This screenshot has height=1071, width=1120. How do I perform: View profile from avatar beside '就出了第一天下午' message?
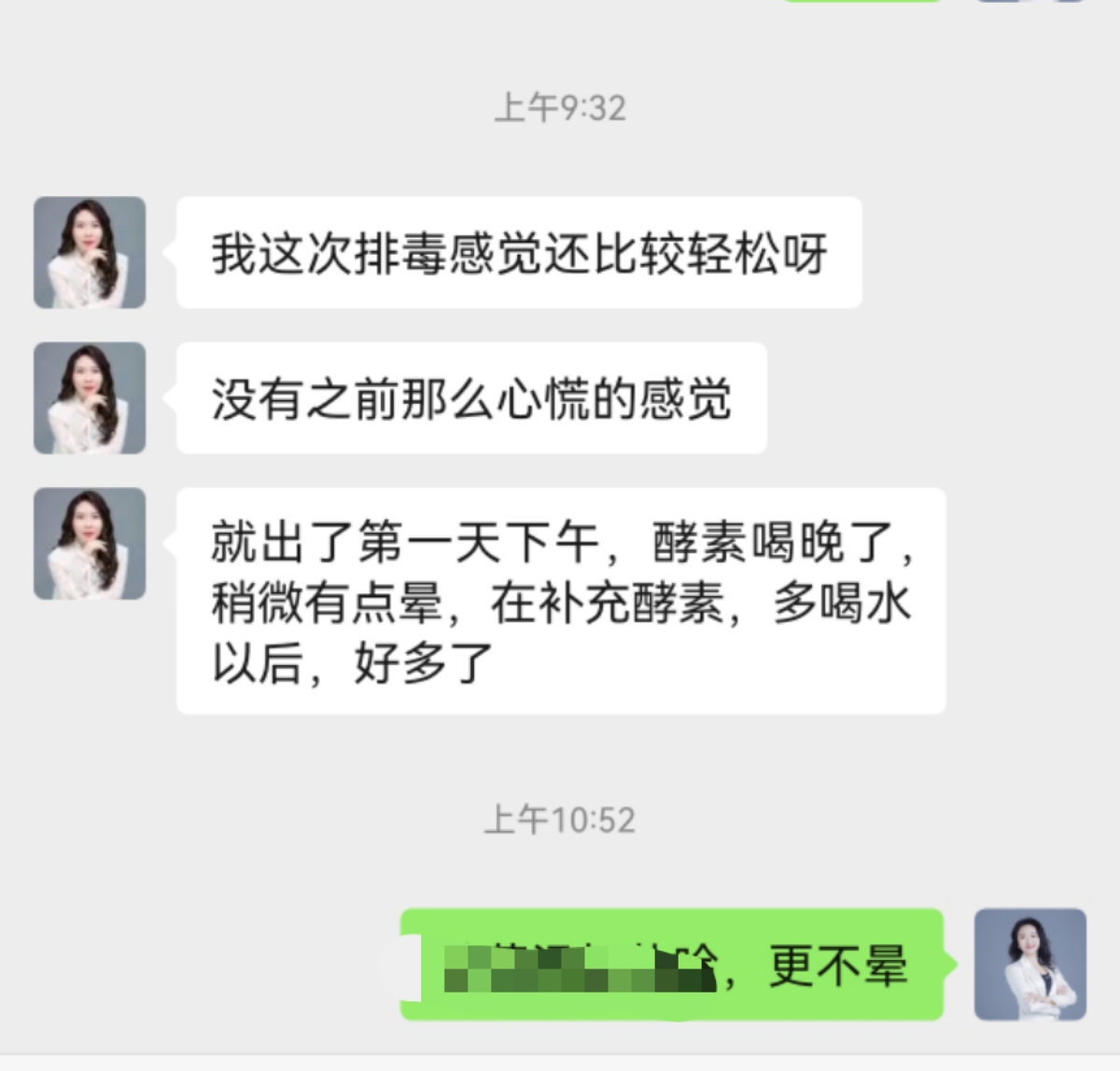90,543
